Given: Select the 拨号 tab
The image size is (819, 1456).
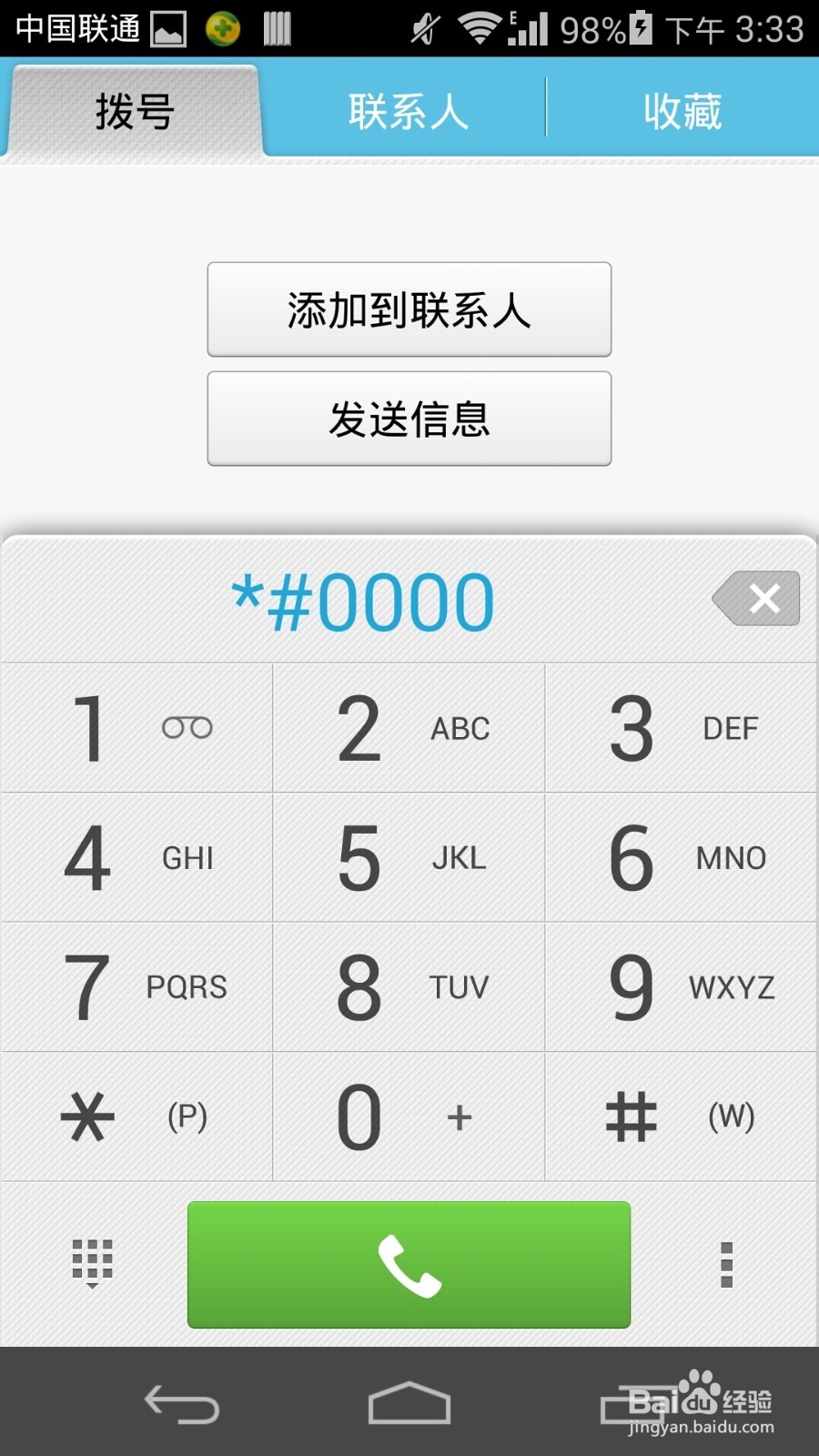Looking at the screenshot, I should tap(134, 109).
